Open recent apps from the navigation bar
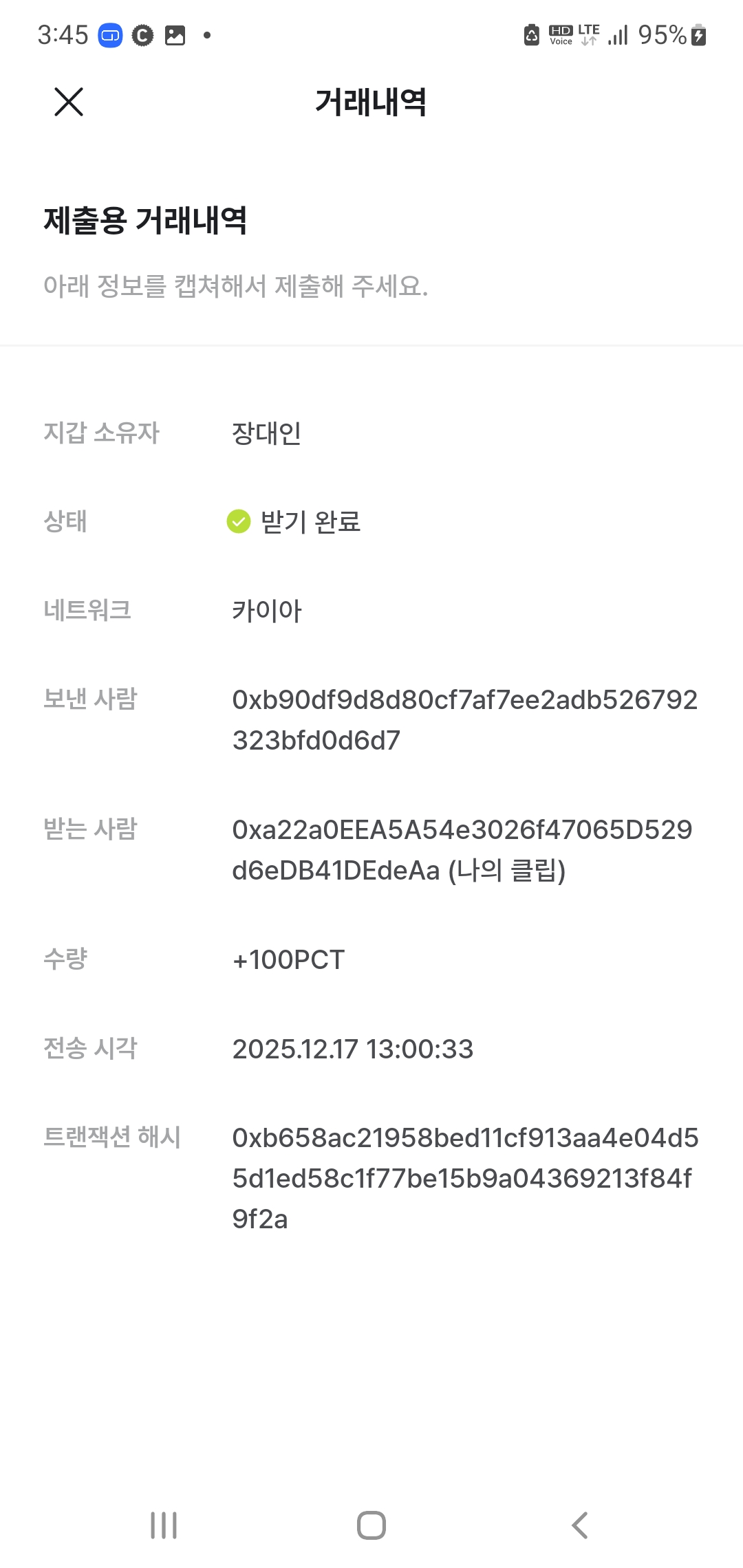This screenshot has height=1568, width=743. coord(164,1525)
